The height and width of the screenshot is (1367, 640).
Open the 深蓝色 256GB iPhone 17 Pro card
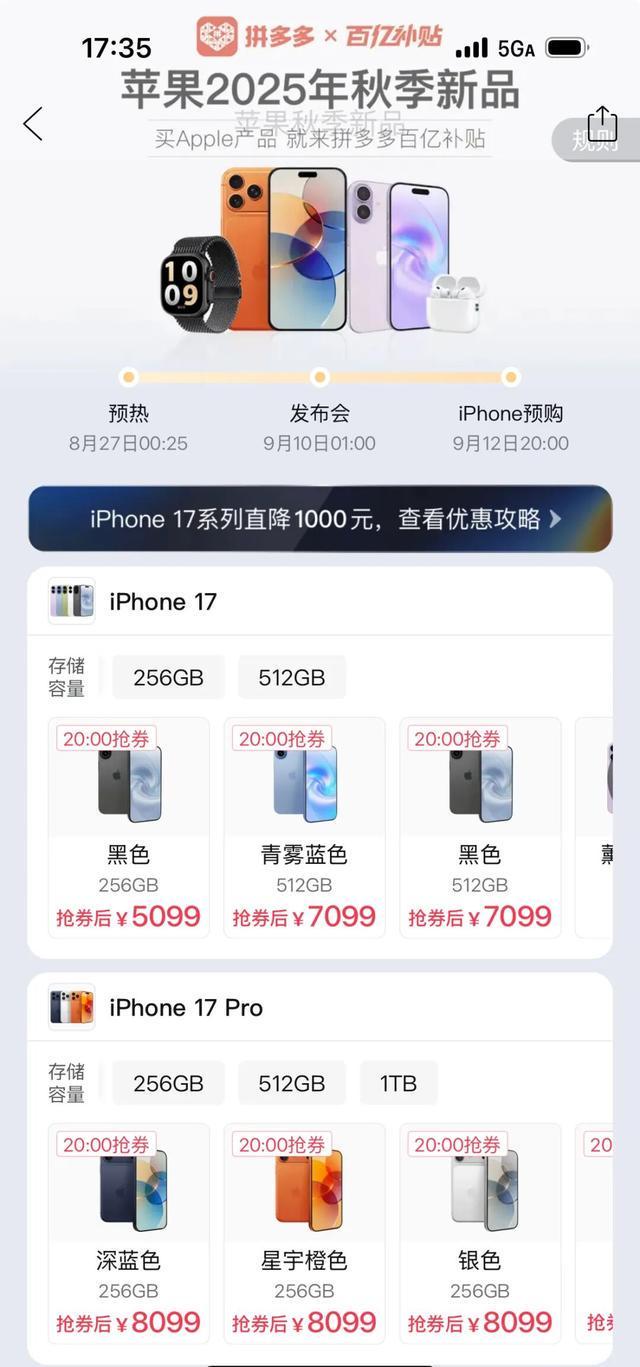click(129, 1233)
